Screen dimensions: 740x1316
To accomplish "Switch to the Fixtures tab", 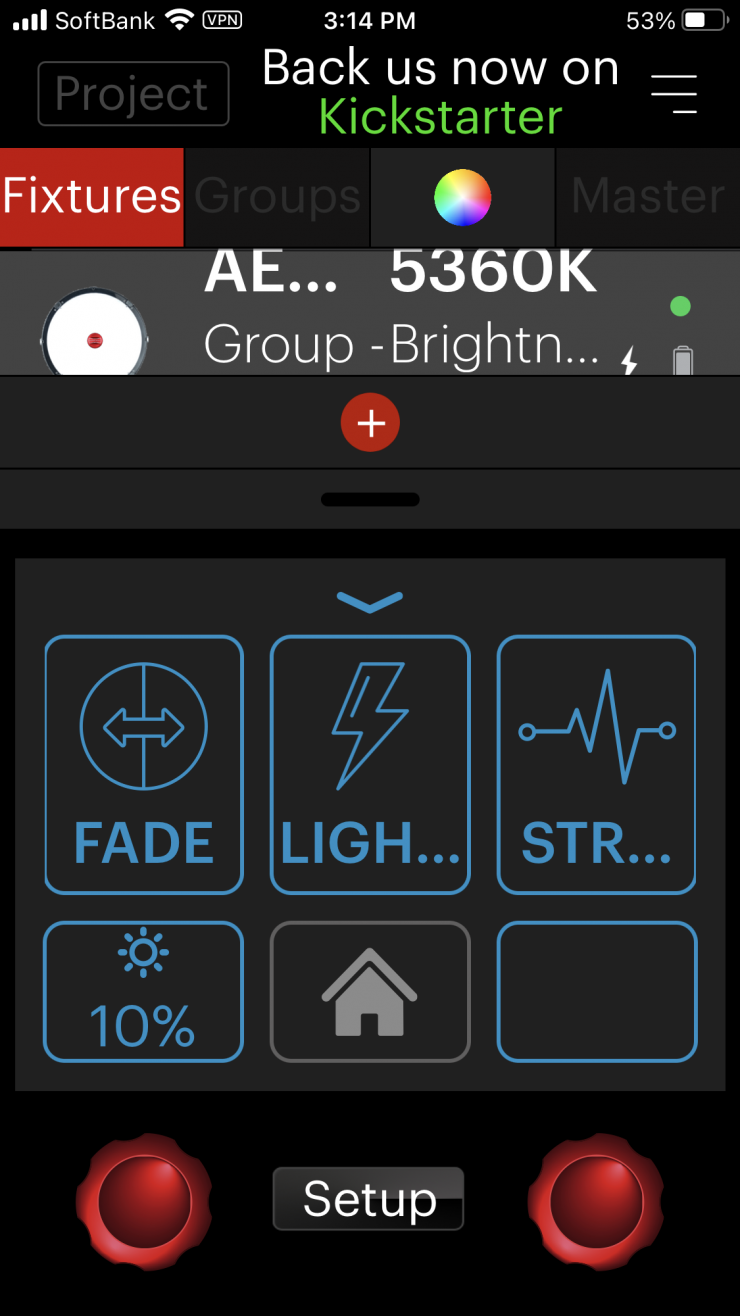I will click(92, 197).
